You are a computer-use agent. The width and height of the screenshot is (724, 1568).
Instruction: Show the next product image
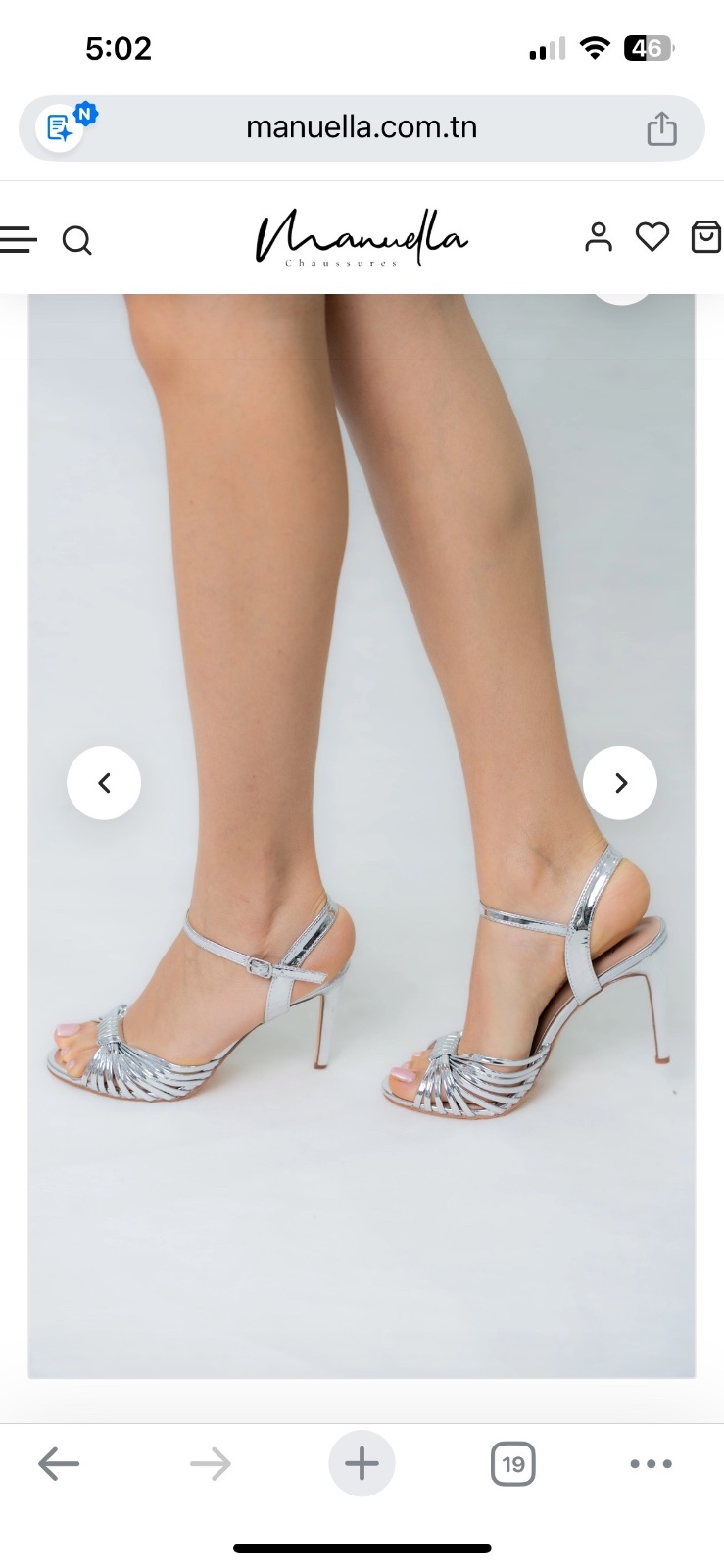pos(620,783)
